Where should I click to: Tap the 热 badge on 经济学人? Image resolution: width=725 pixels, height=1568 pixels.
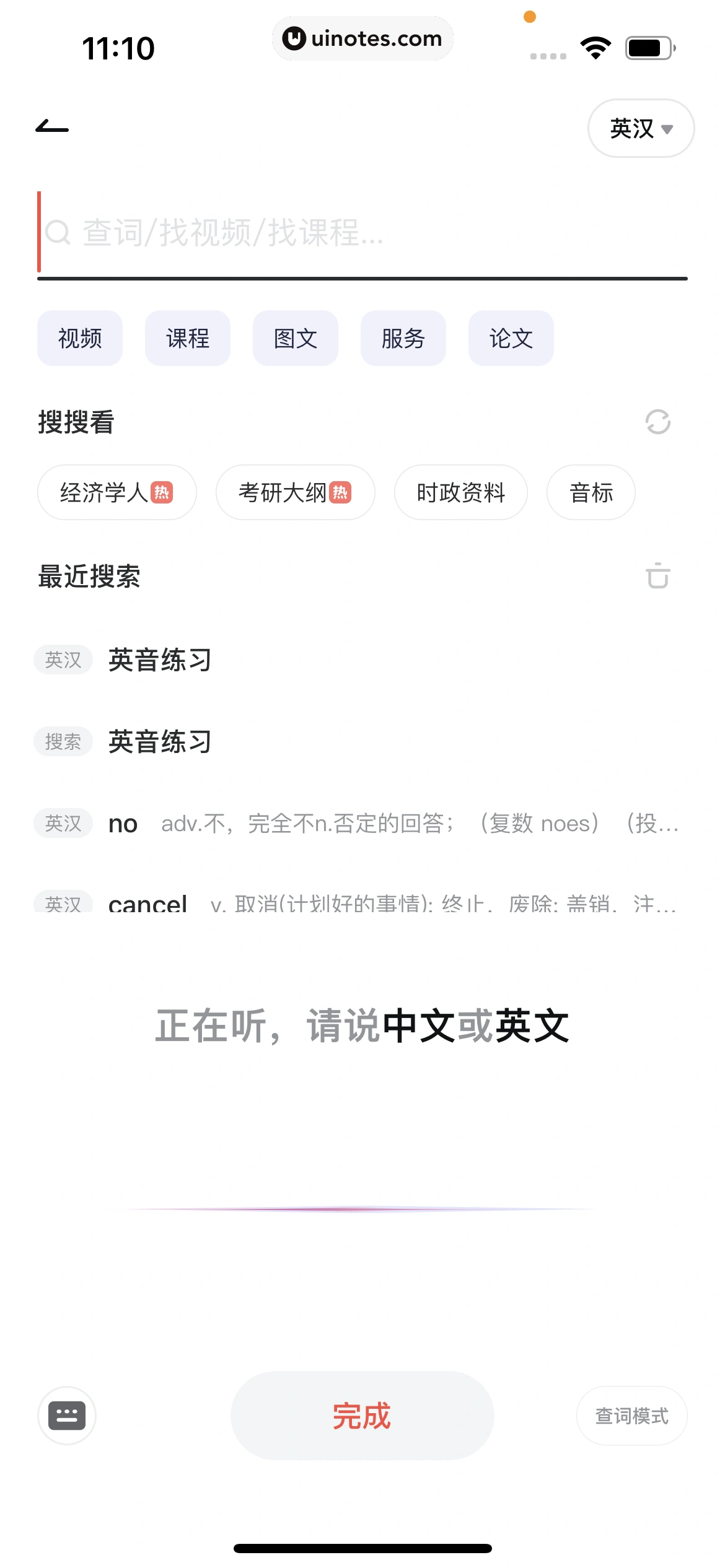pyautogui.click(x=165, y=492)
